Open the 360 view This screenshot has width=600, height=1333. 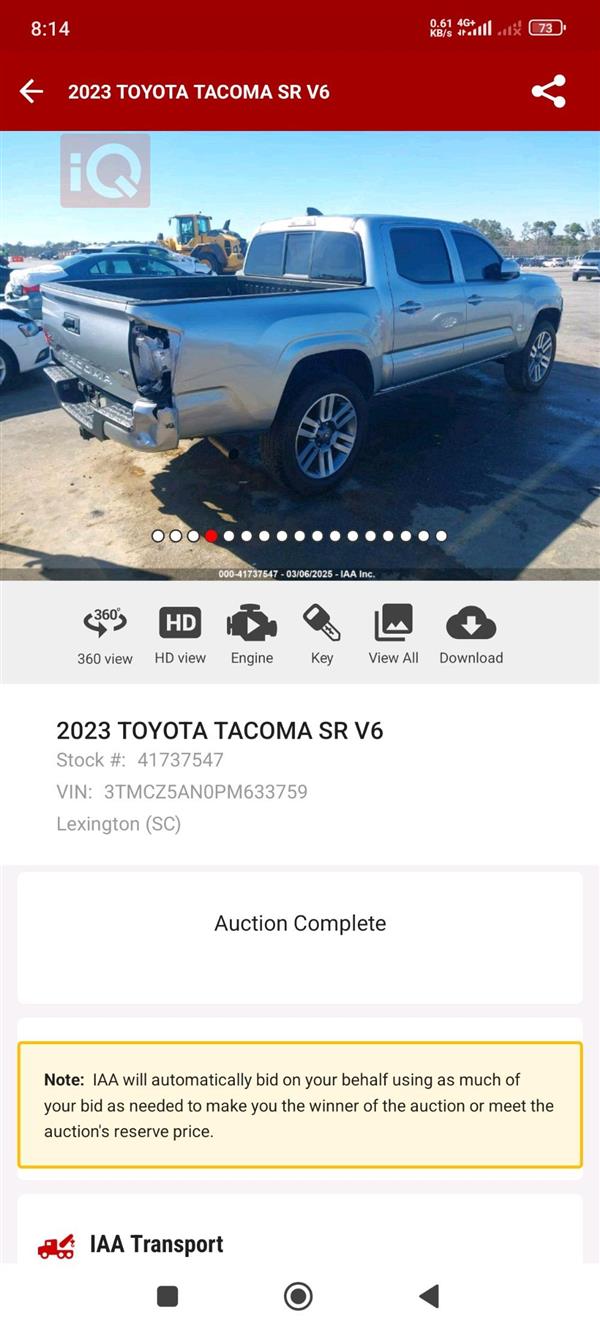pyautogui.click(x=105, y=635)
